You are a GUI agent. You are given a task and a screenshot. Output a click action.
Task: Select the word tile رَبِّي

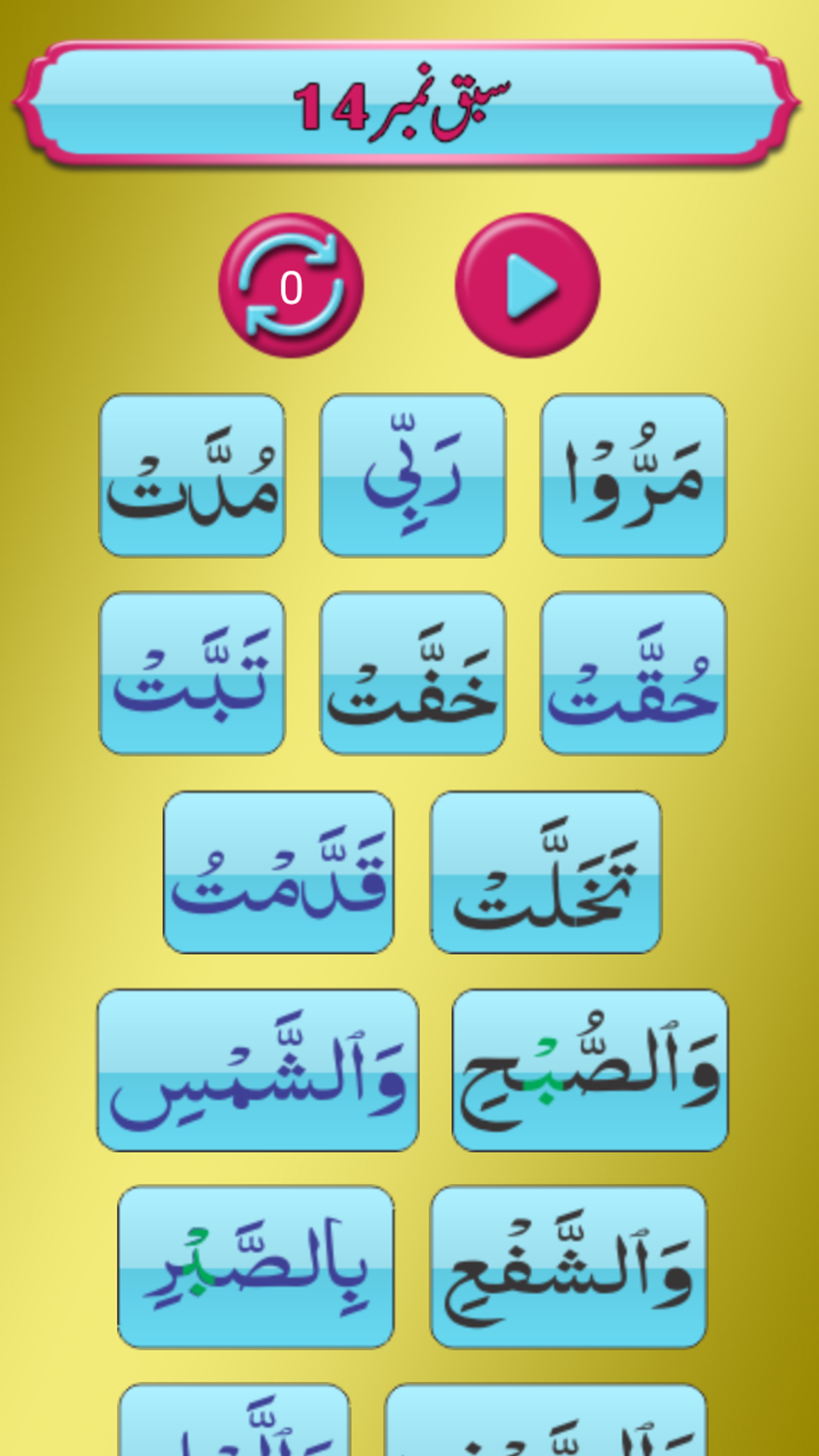413,475
